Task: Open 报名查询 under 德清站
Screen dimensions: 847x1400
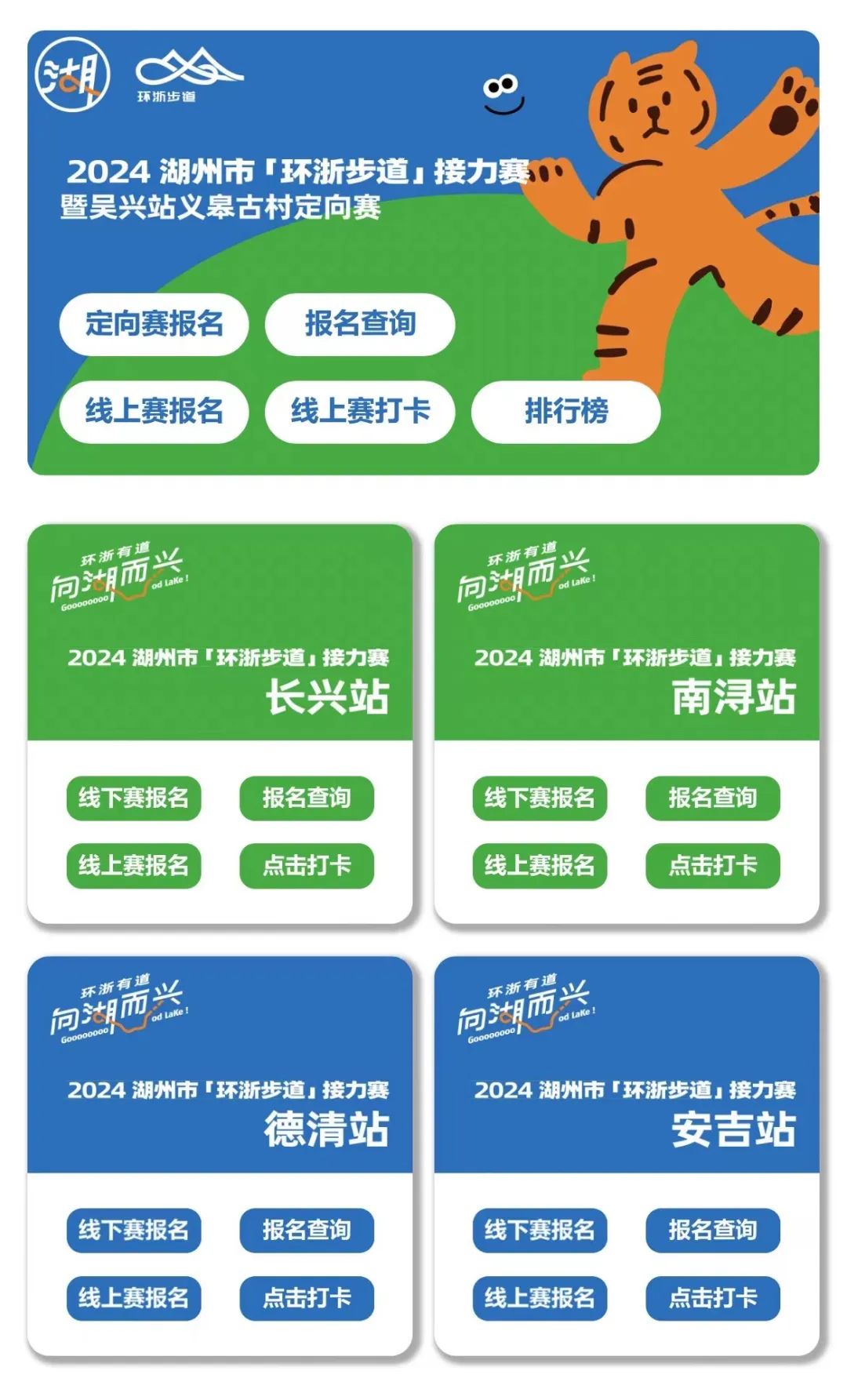Action: [307, 1231]
